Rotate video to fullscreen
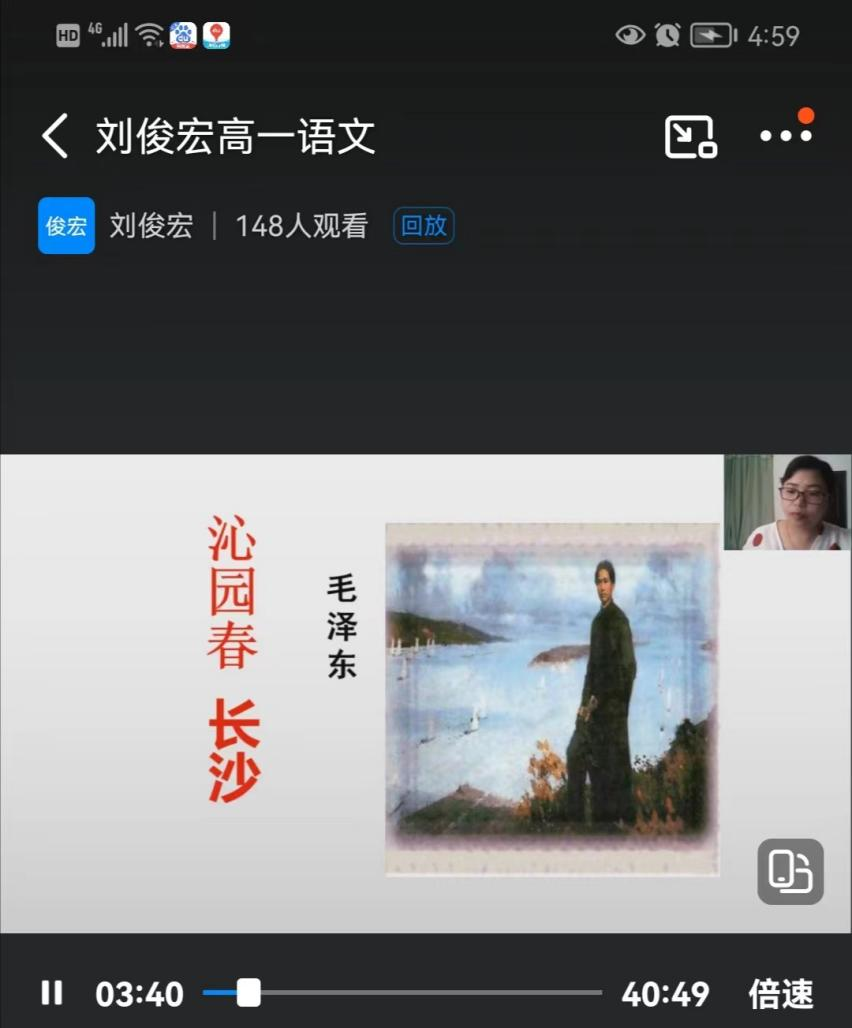The image size is (852, 1028). pos(790,872)
